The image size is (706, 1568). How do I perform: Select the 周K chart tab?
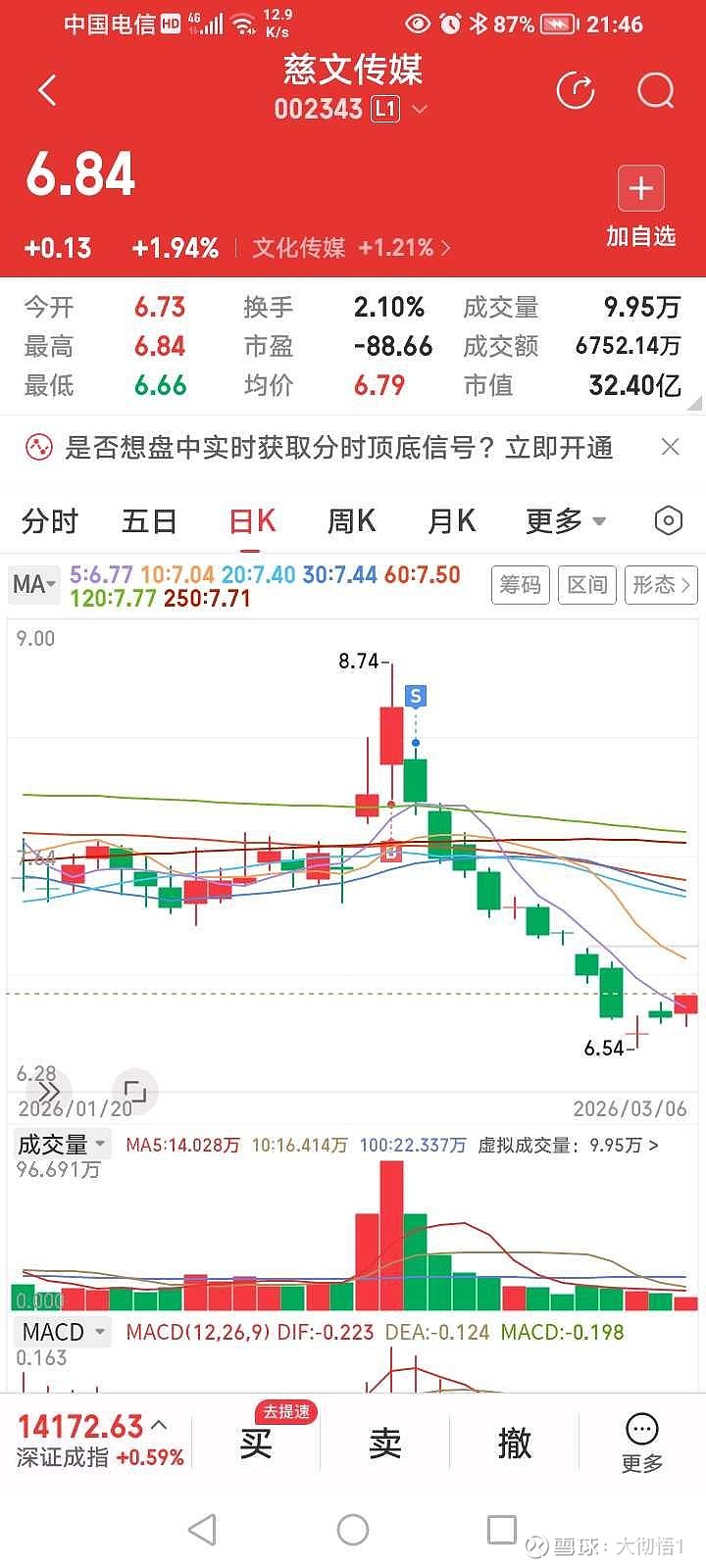(351, 520)
